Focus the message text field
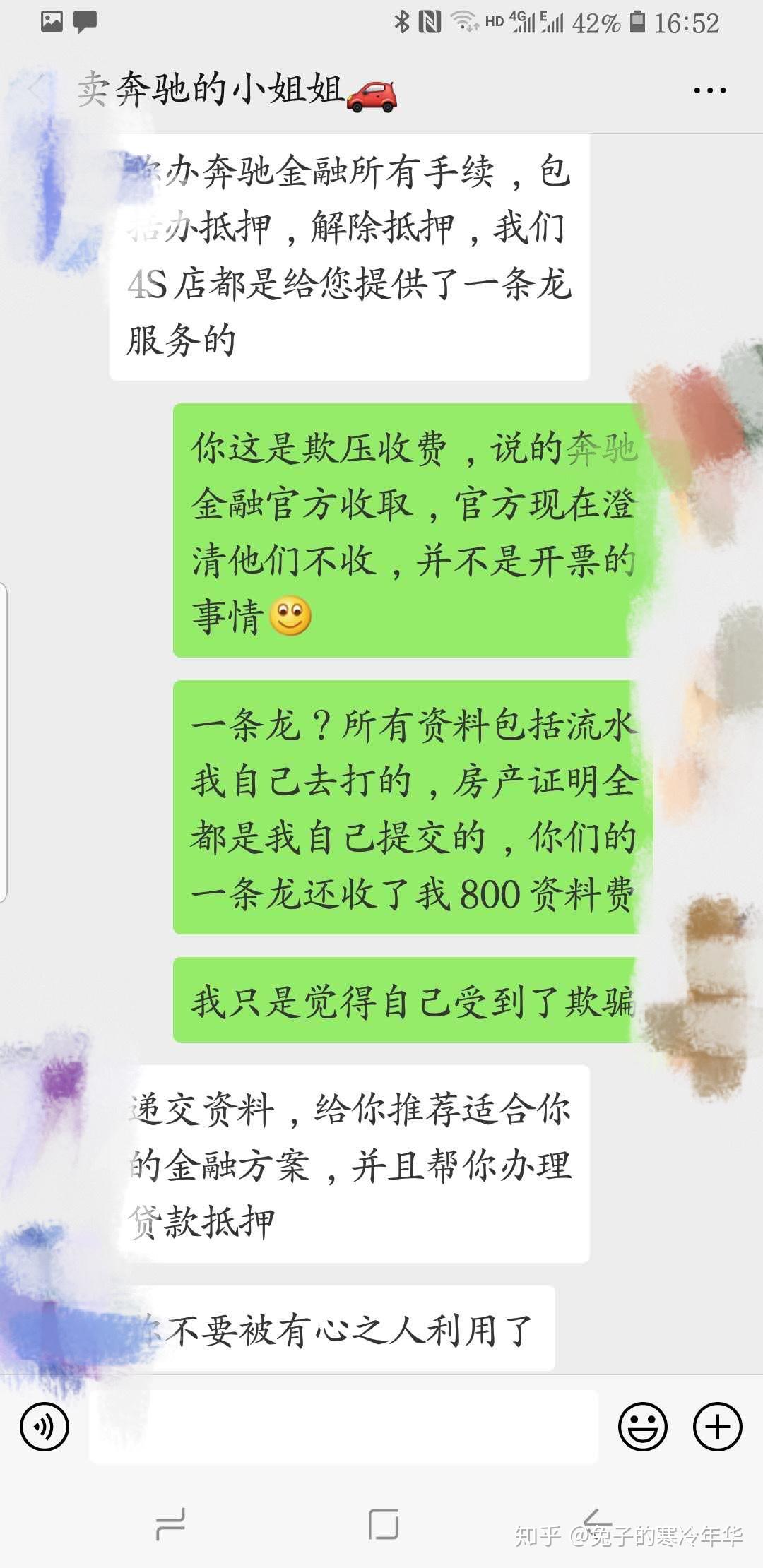This screenshot has width=763, height=1568. (343, 1427)
